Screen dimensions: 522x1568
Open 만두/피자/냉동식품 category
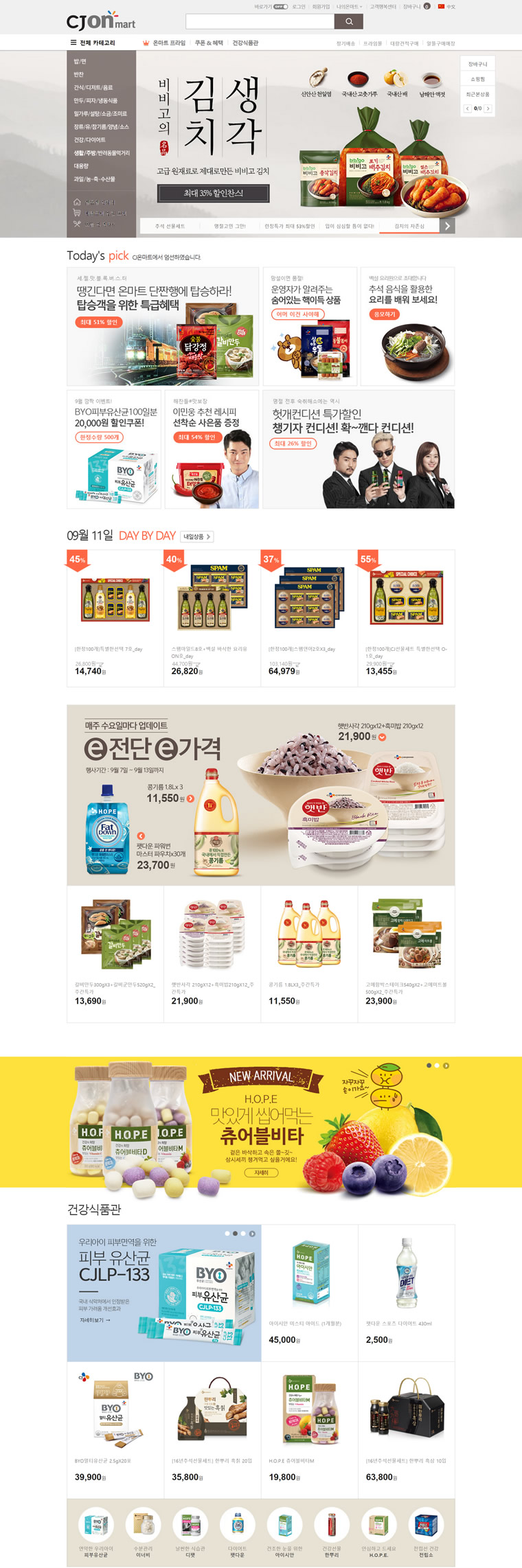(x=95, y=100)
